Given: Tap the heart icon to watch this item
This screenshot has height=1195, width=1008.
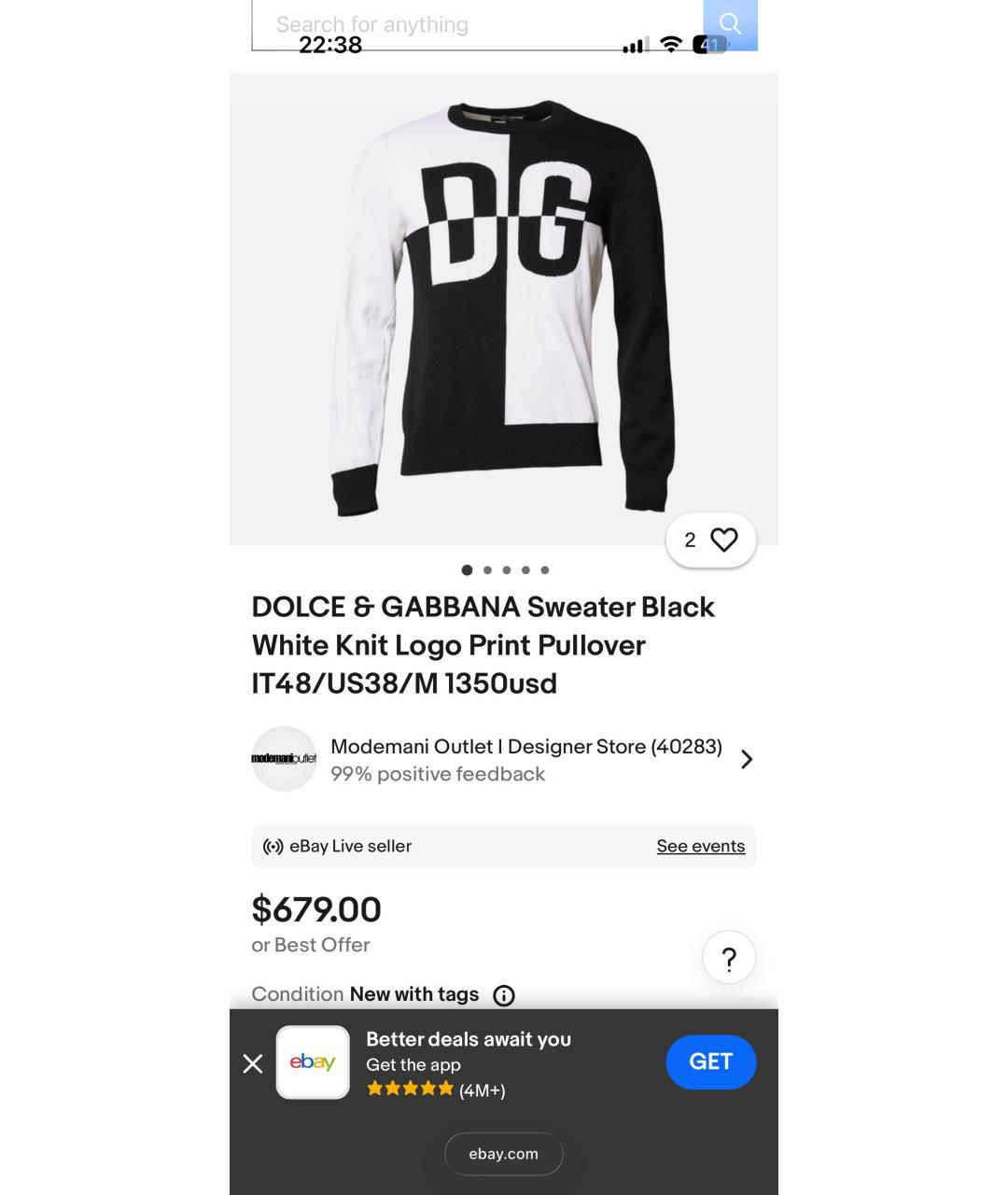Looking at the screenshot, I should coord(722,540).
